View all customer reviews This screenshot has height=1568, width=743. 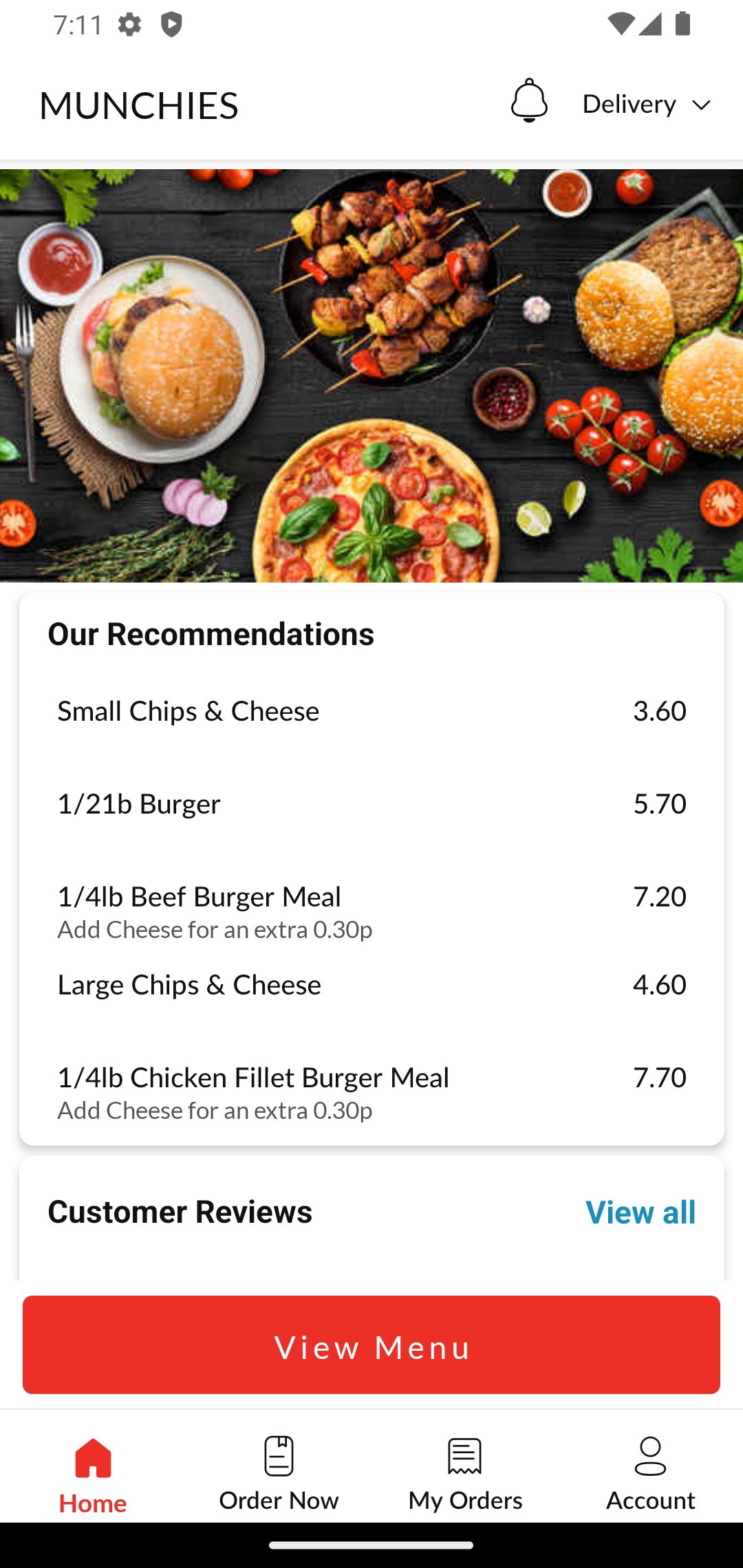640,1212
